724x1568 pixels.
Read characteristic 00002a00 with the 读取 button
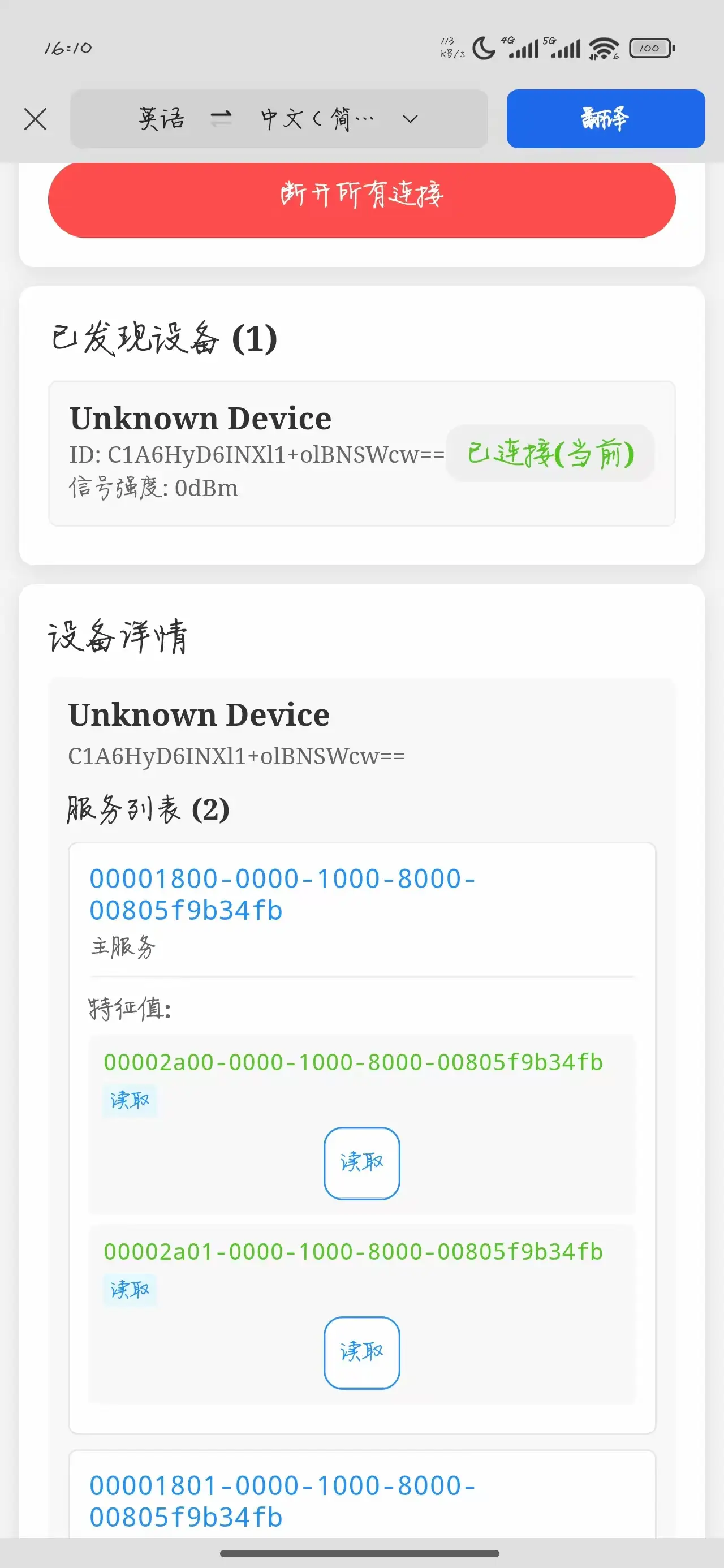pos(361,1163)
